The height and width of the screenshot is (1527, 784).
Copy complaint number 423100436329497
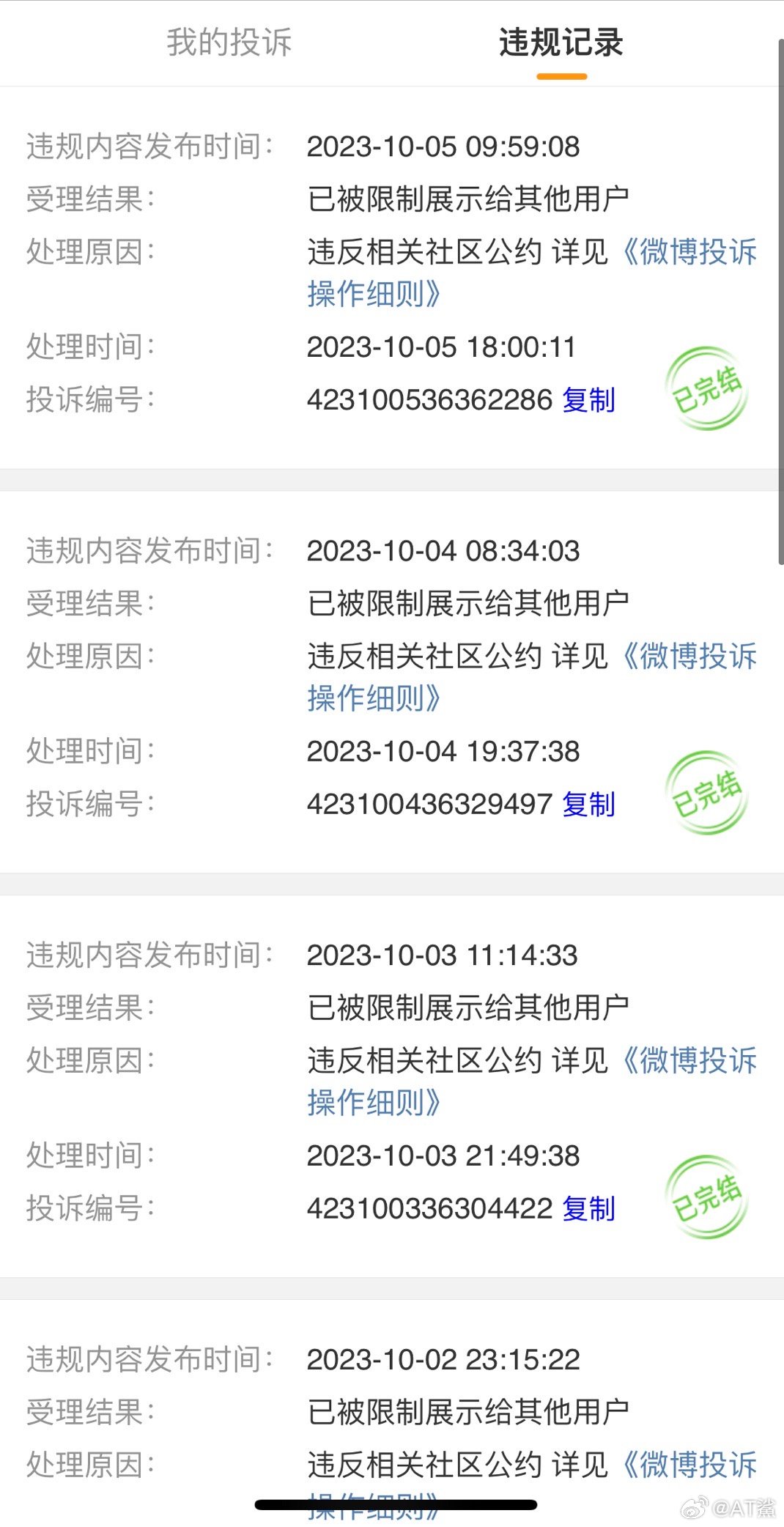click(588, 805)
